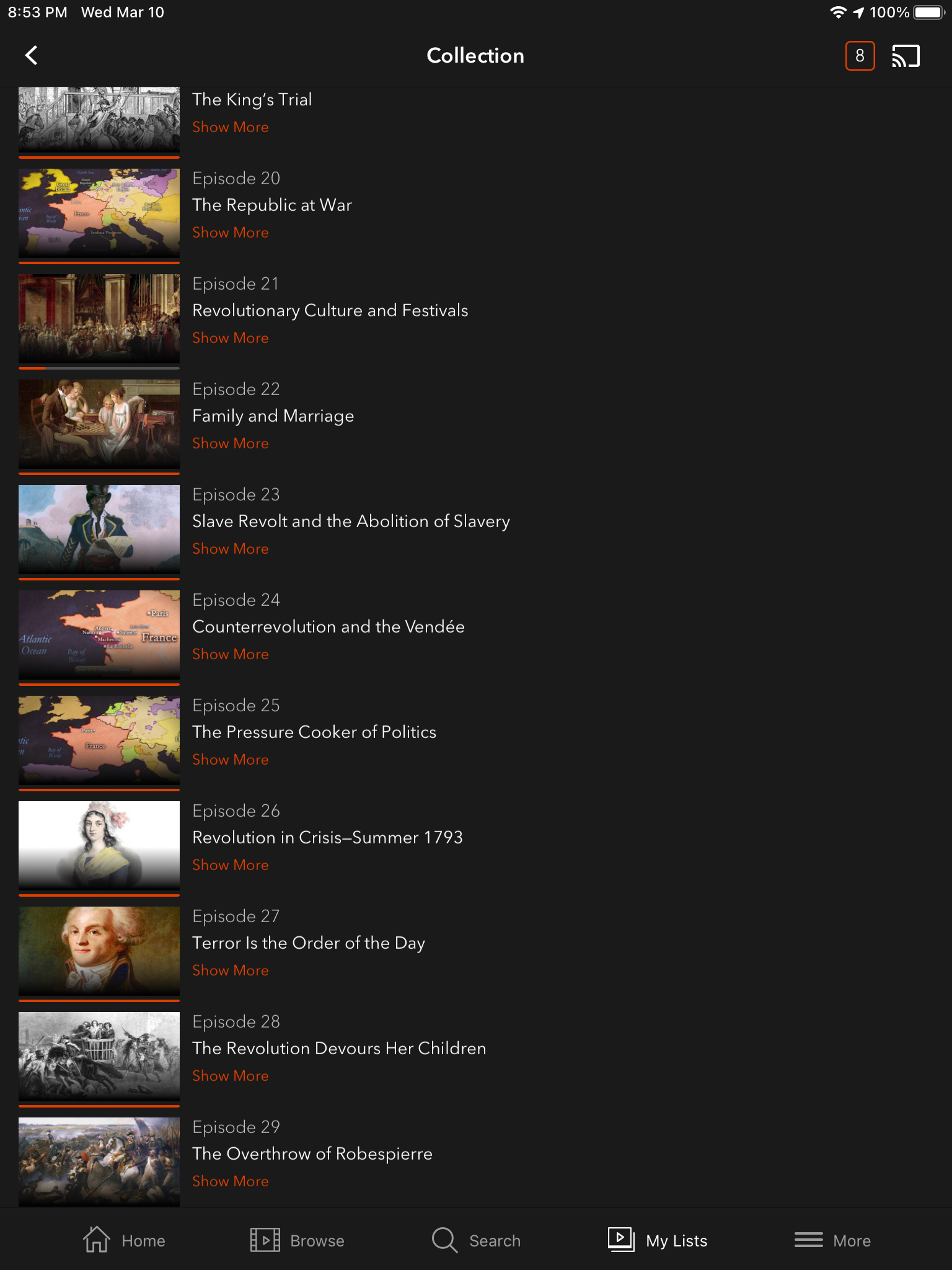Open Episode 23 Slave Revolt thumbnail
The image size is (952, 1270).
pos(99,530)
